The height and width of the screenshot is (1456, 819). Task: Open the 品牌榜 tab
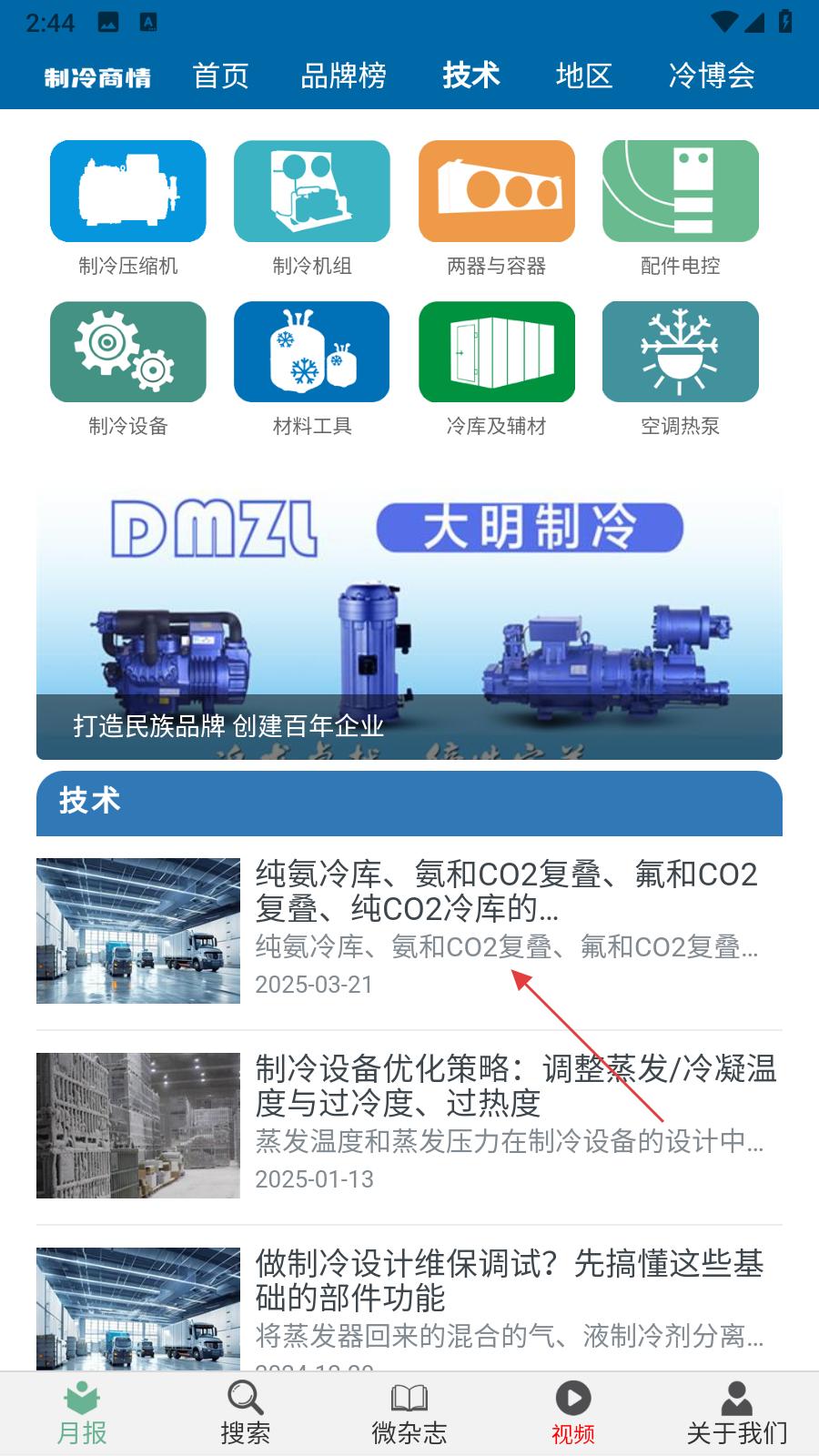pyautogui.click(x=343, y=76)
